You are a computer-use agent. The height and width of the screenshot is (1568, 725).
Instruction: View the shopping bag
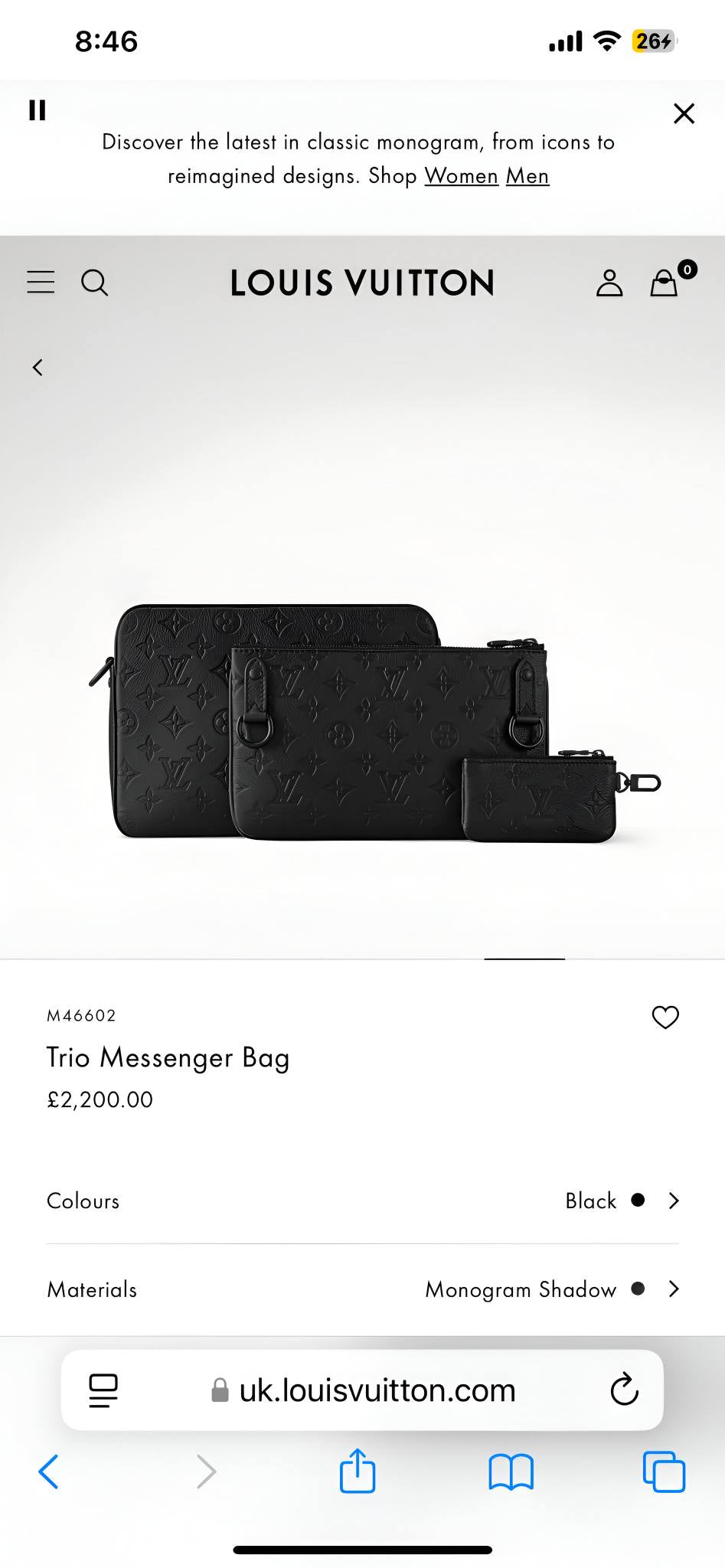click(x=665, y=283)
